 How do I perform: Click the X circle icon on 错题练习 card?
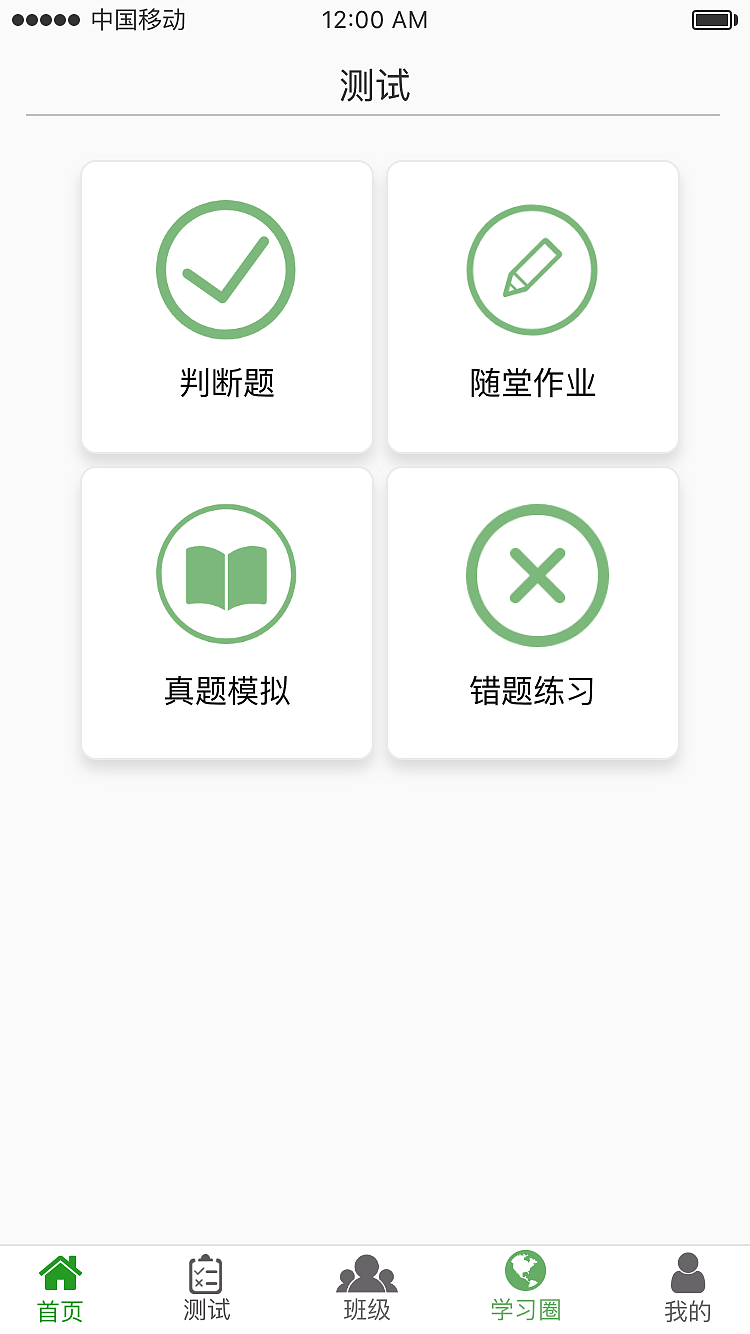coord(537,576)
